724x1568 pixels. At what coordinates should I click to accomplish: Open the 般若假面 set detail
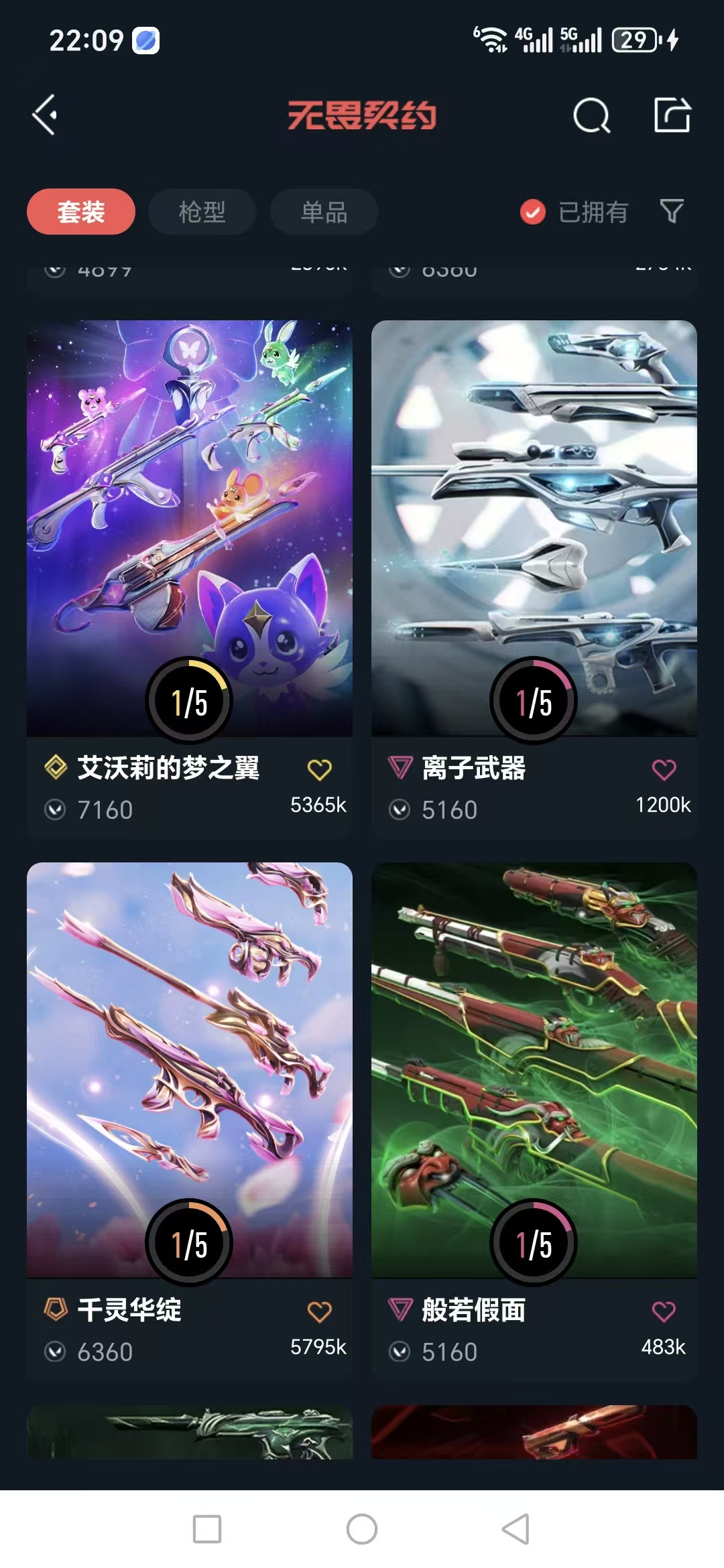533,1072
